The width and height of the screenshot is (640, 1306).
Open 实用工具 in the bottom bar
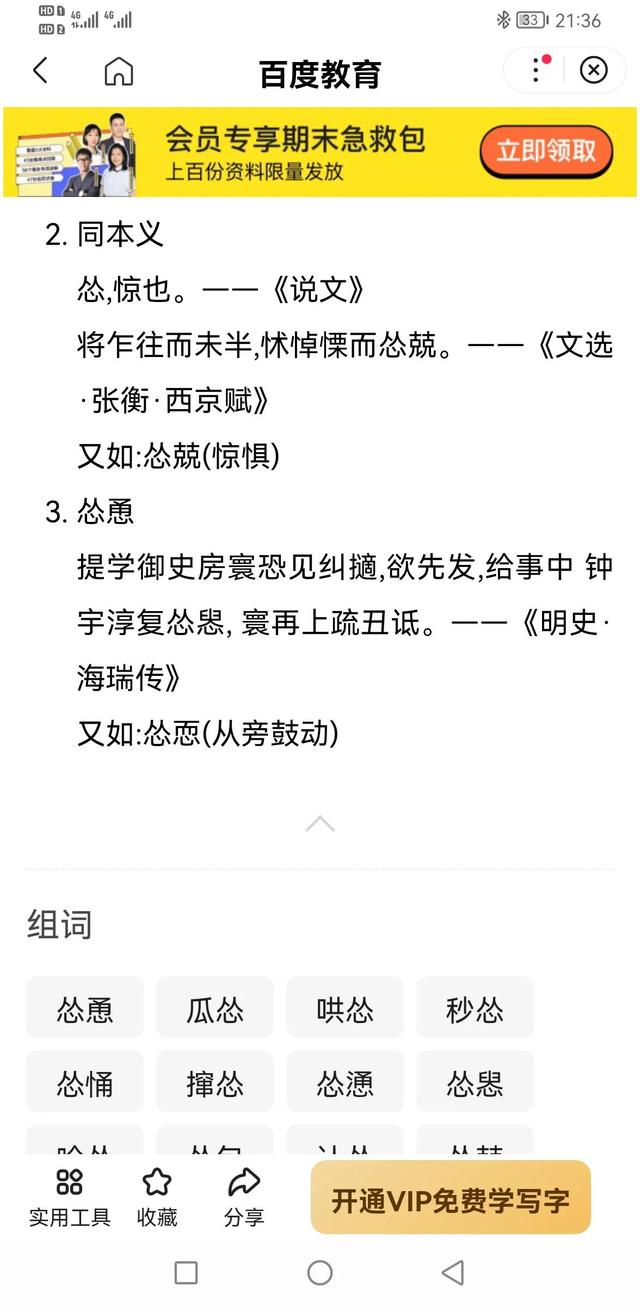70,1196
